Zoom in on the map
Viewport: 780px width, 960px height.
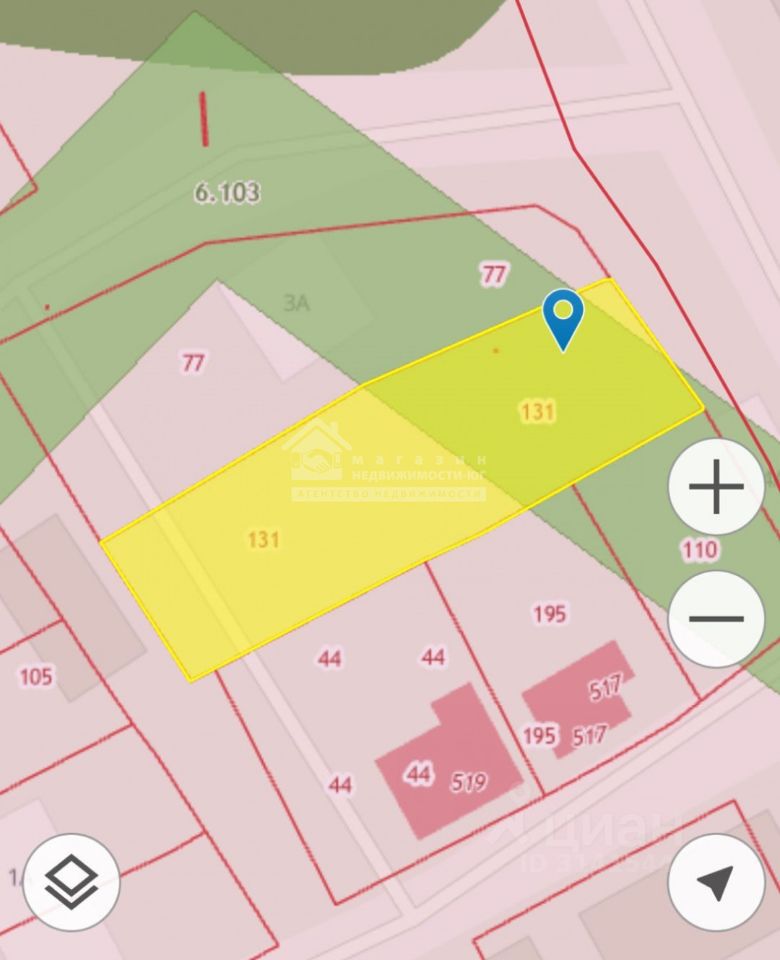(716, 488)
